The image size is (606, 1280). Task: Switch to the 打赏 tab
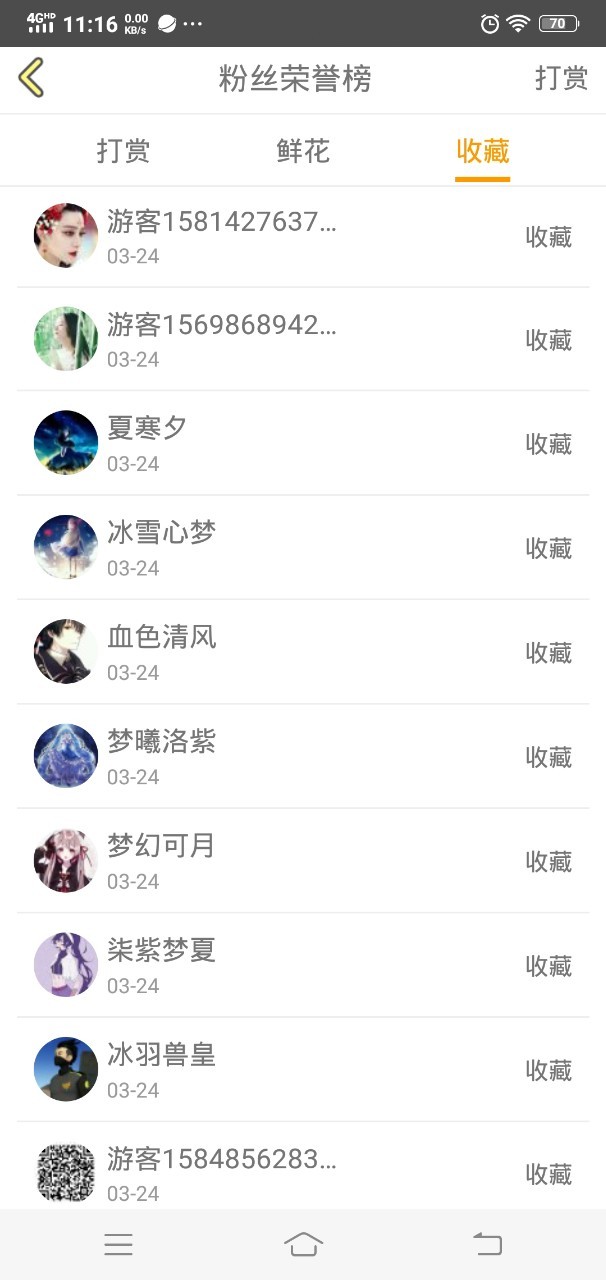[x=123, y=151]
